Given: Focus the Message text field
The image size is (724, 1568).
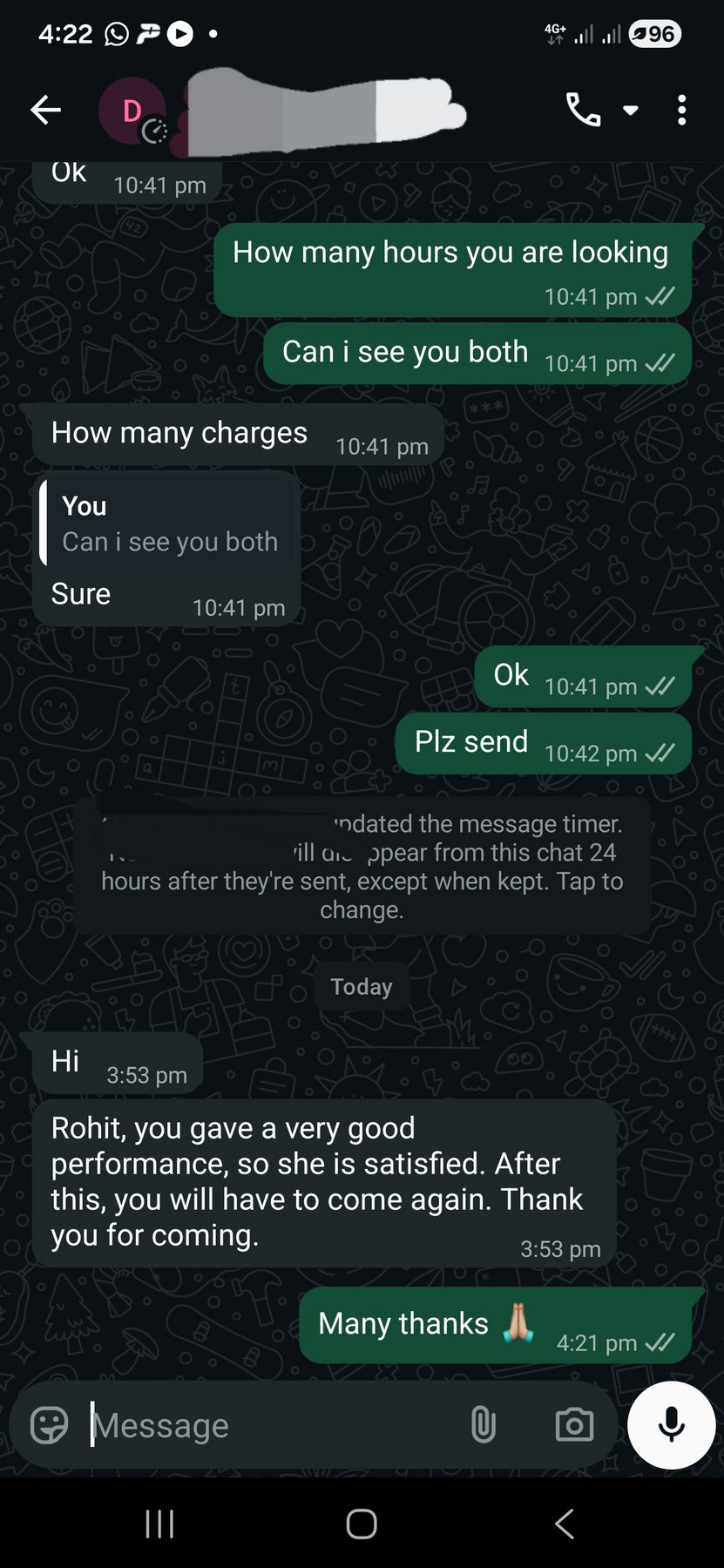Looking at the screenshot, I should click(x=270, y=1426).
